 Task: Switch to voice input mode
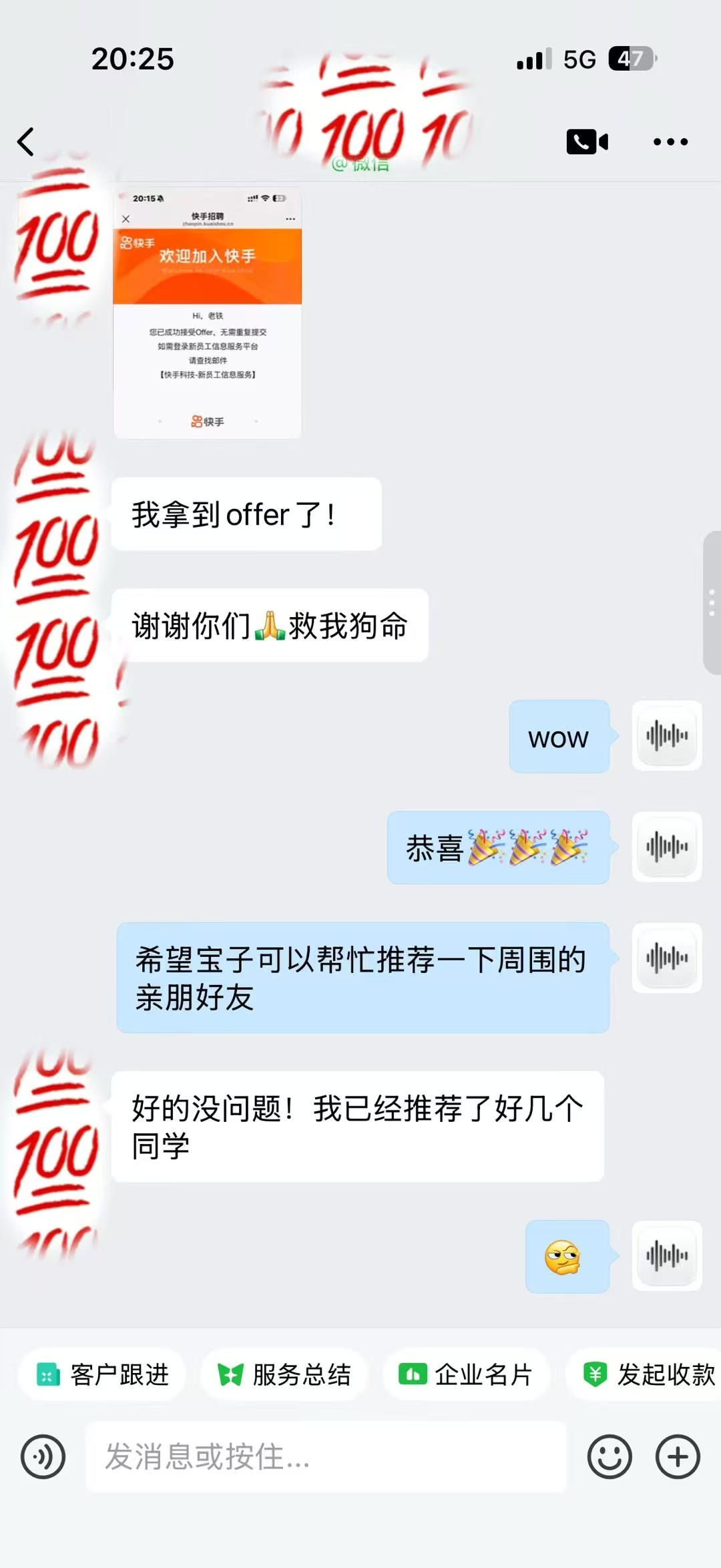click(x=43, y=1456)
